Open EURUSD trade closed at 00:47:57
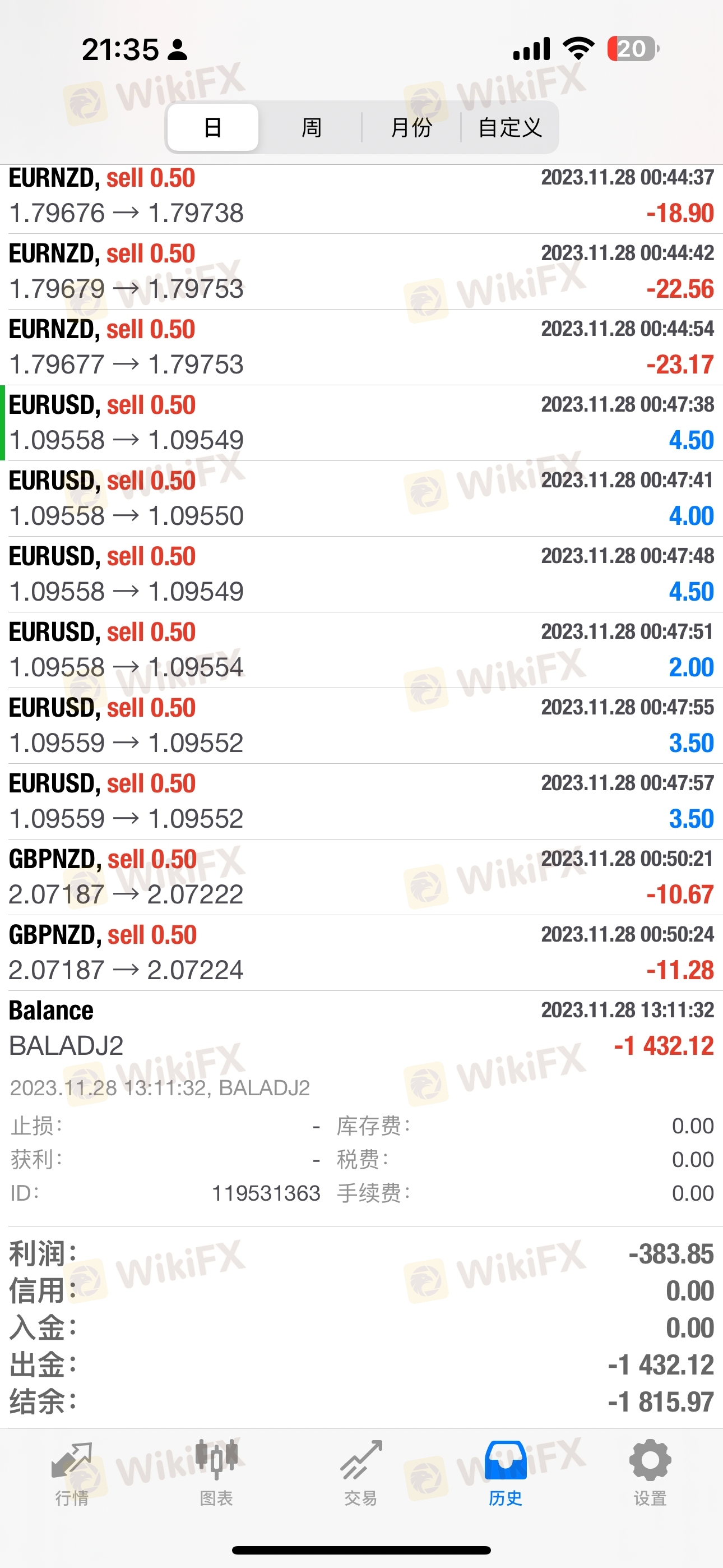Screen dimensions: 723x1568 (361, 801)
